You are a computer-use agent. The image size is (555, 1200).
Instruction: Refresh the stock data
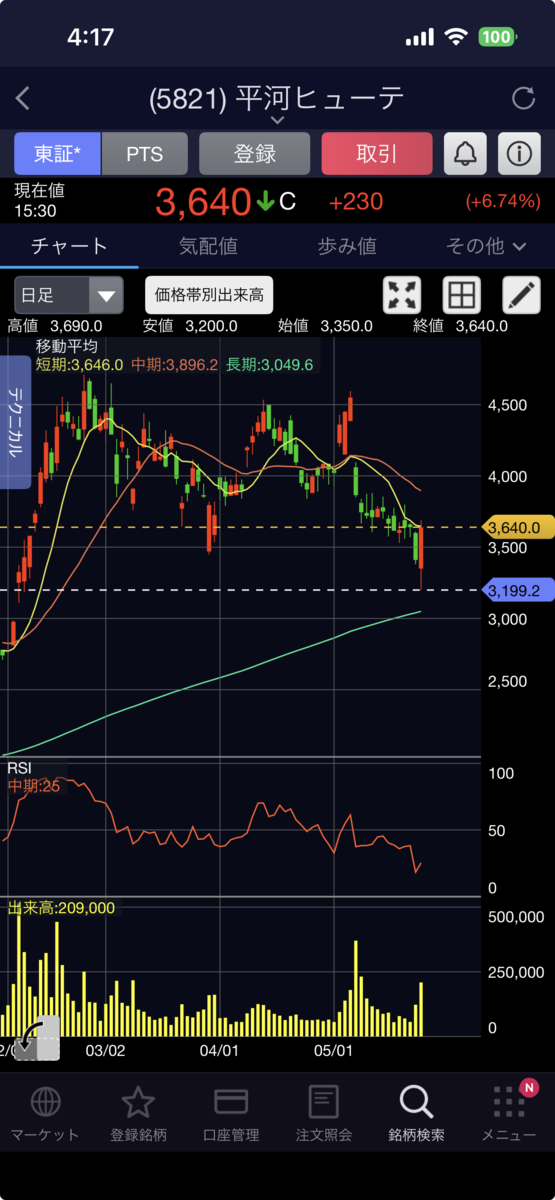tap(523, 98)
